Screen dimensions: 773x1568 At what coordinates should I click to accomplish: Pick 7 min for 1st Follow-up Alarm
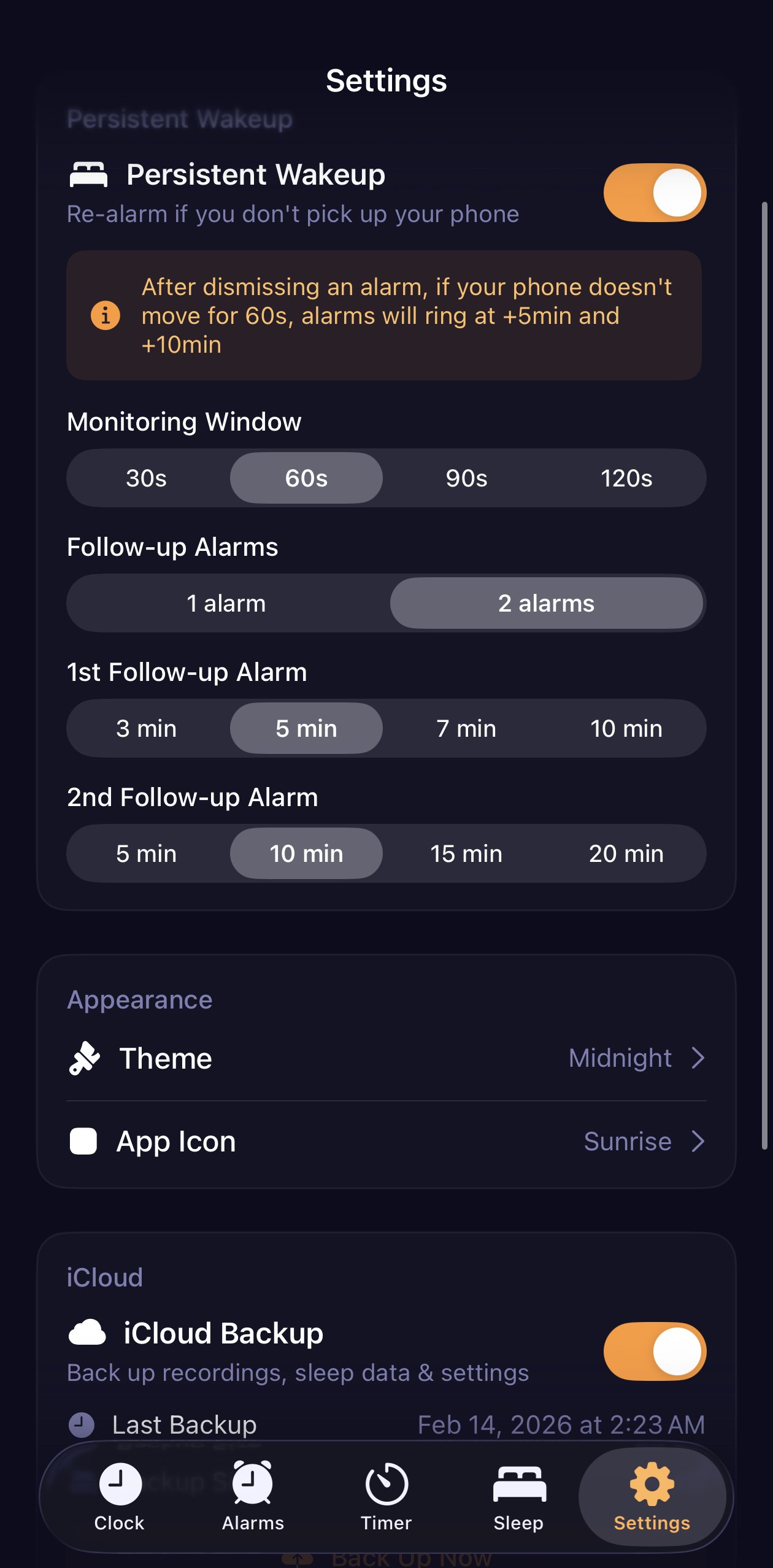(x=466, y=728)
